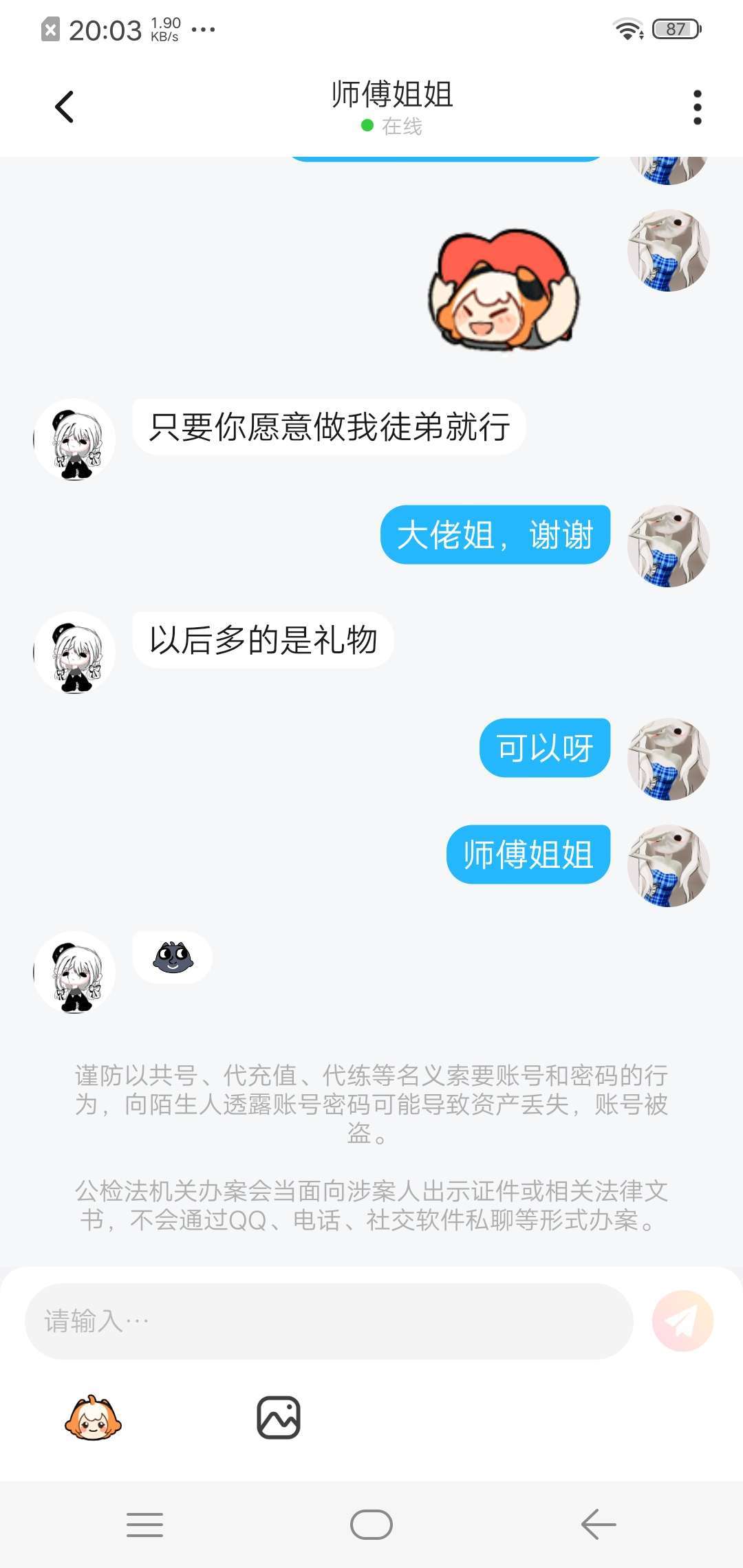Screen dimensions: 743x1568
Task: View avatar of sender beside 只要你愿意做我徒弟就行
Action: [74, 439]
